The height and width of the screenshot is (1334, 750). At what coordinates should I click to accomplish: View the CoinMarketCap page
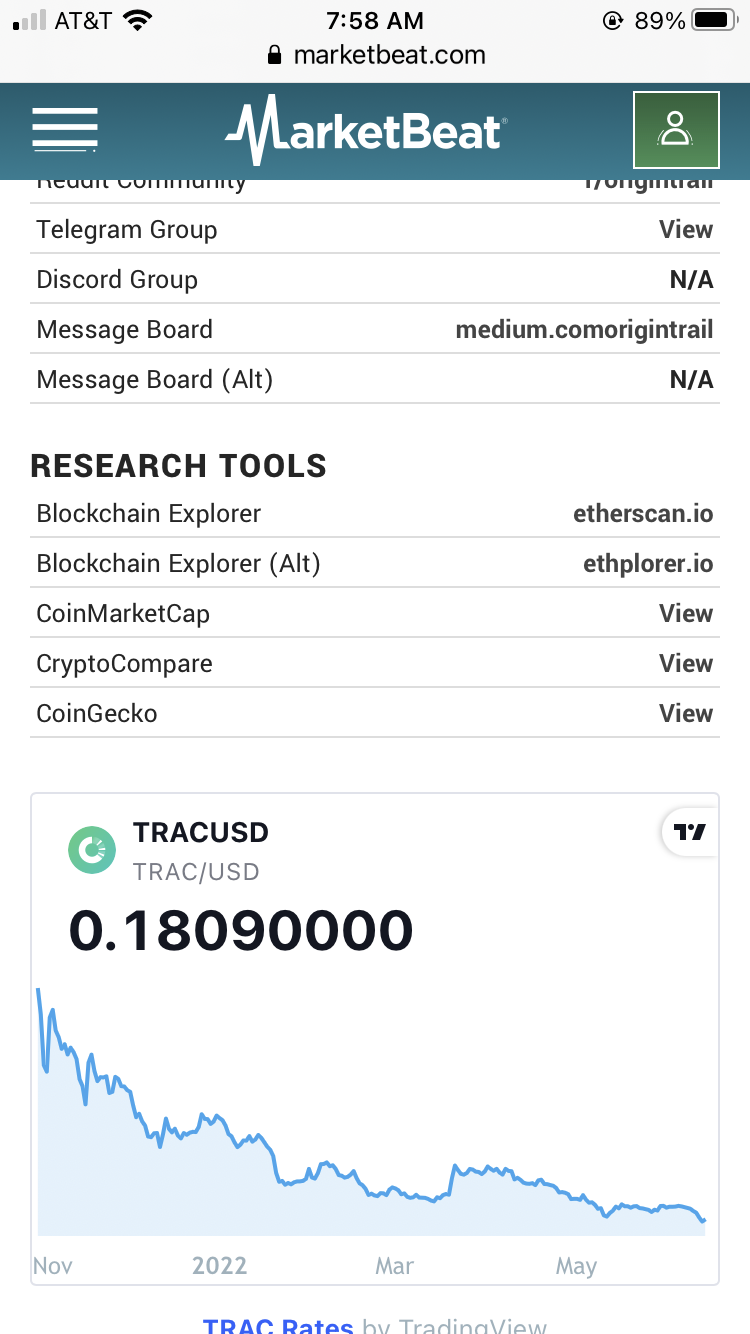(x=686, y=613)
